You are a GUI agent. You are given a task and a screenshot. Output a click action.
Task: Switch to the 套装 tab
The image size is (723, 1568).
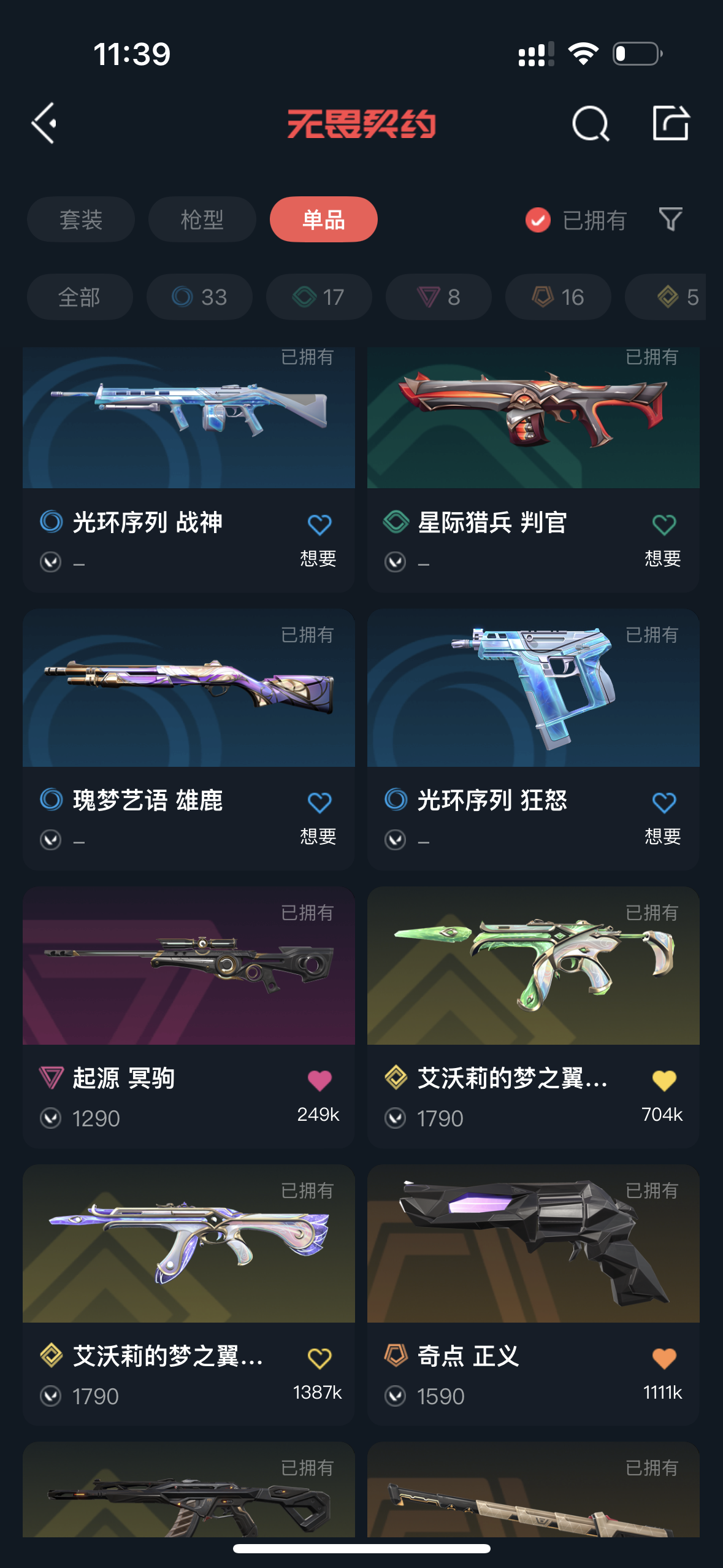pos(81,220)
